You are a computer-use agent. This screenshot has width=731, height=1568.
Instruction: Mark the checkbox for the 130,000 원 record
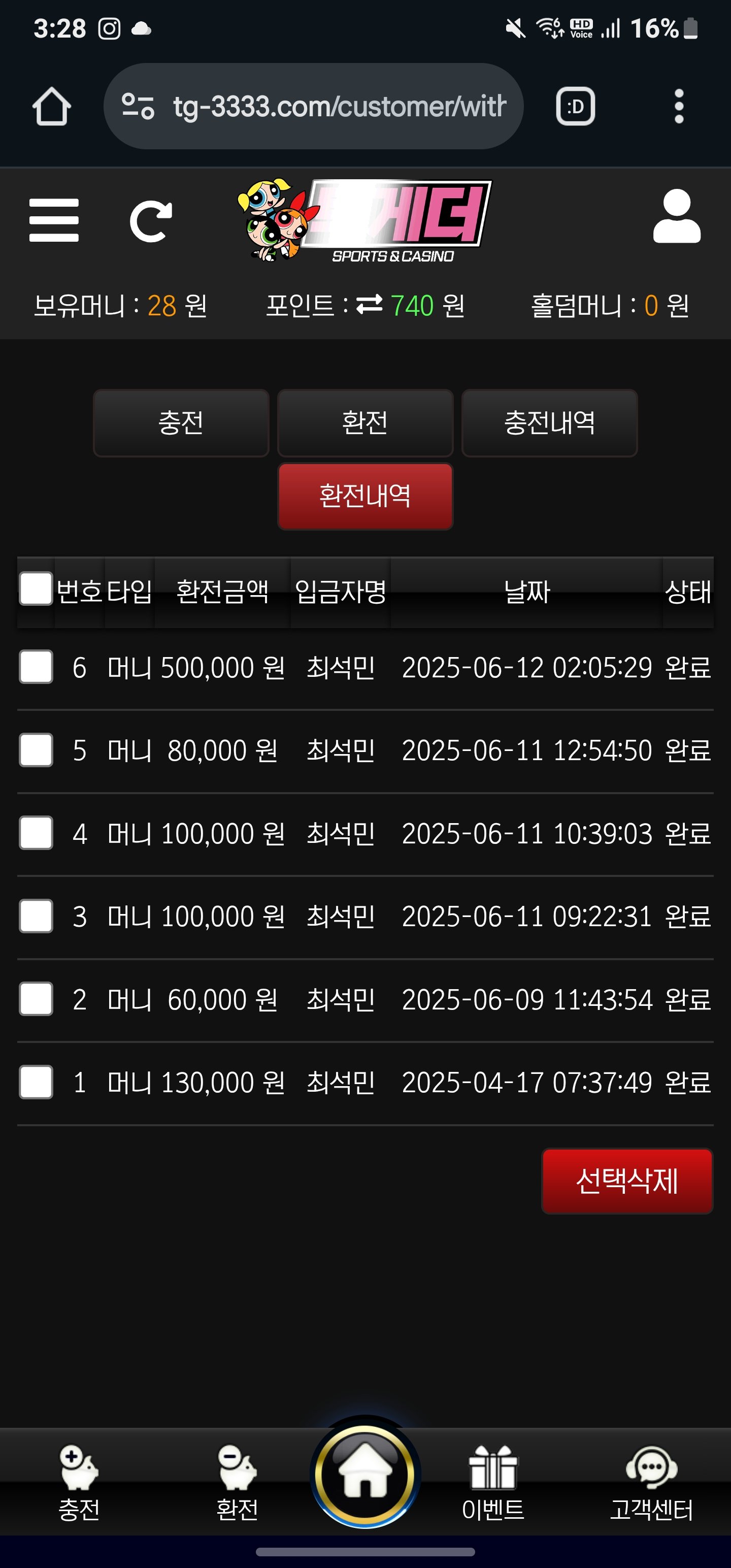[x=36, y=1082]
